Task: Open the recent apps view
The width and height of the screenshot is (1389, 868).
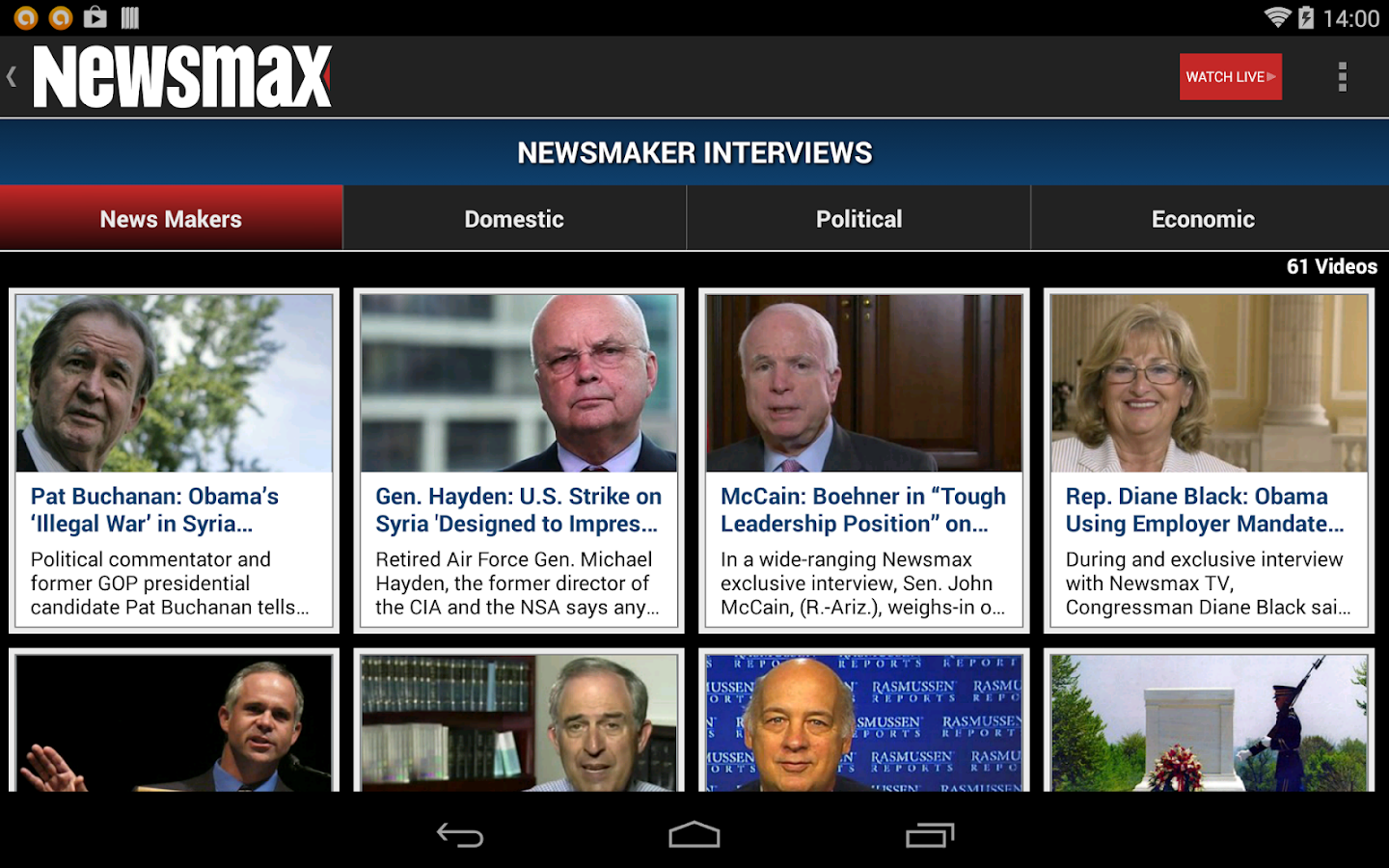Action: click(x=929, y=835)
